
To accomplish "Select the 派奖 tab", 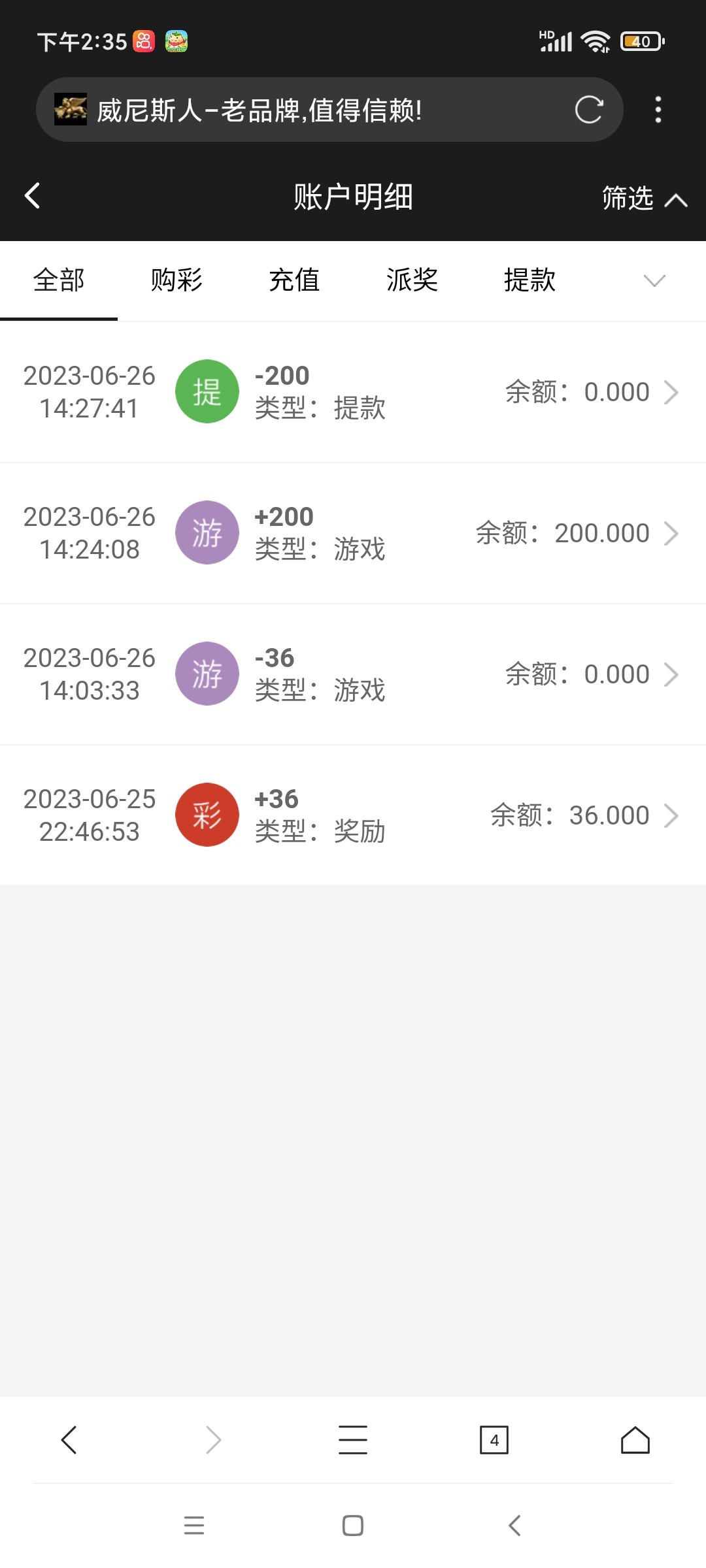I will coord(412,281).
